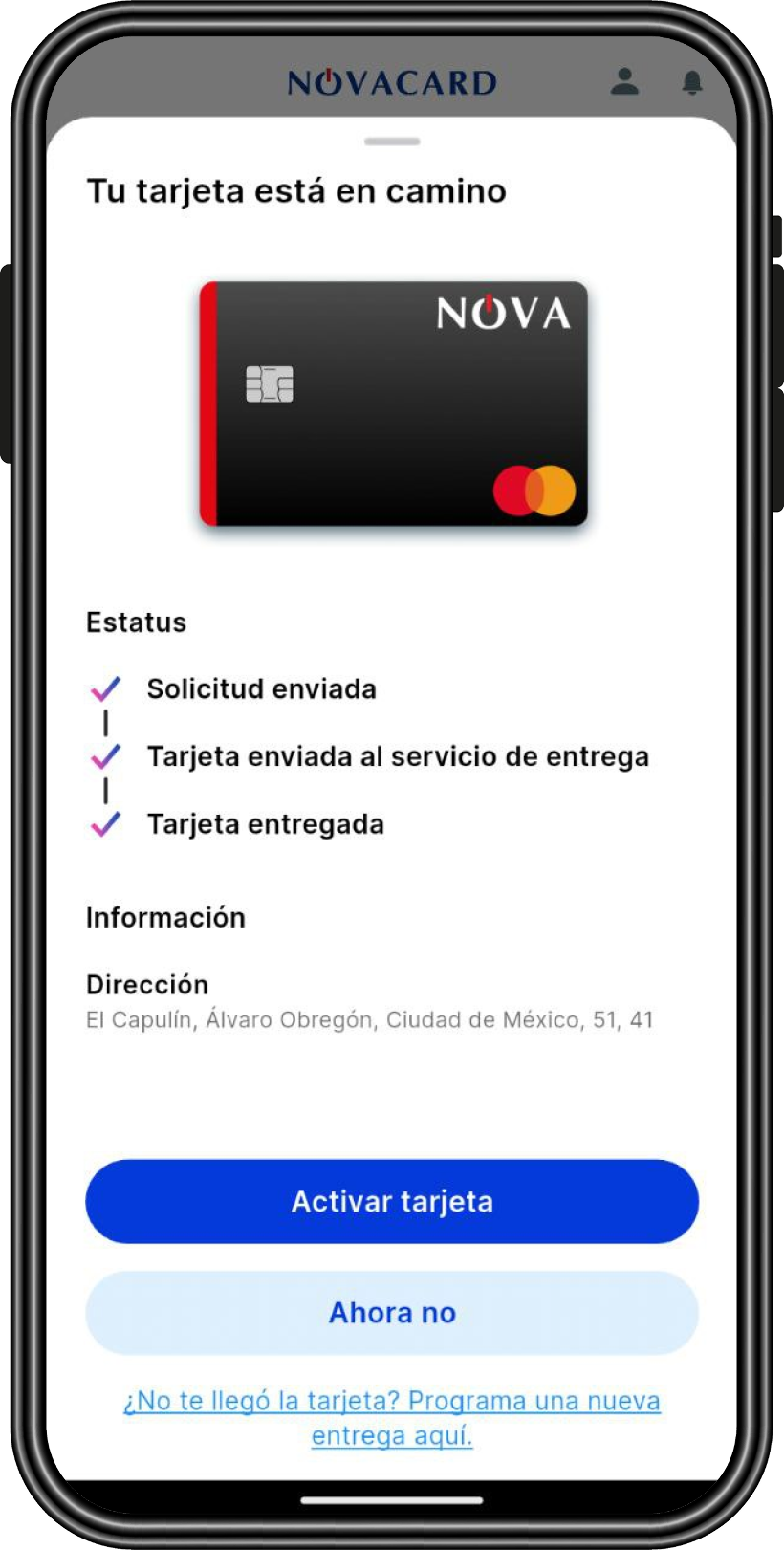The height and width of the screenshot is (1550, 784).
Task: Expand the Estatus section
Action: tap(136, 622)
